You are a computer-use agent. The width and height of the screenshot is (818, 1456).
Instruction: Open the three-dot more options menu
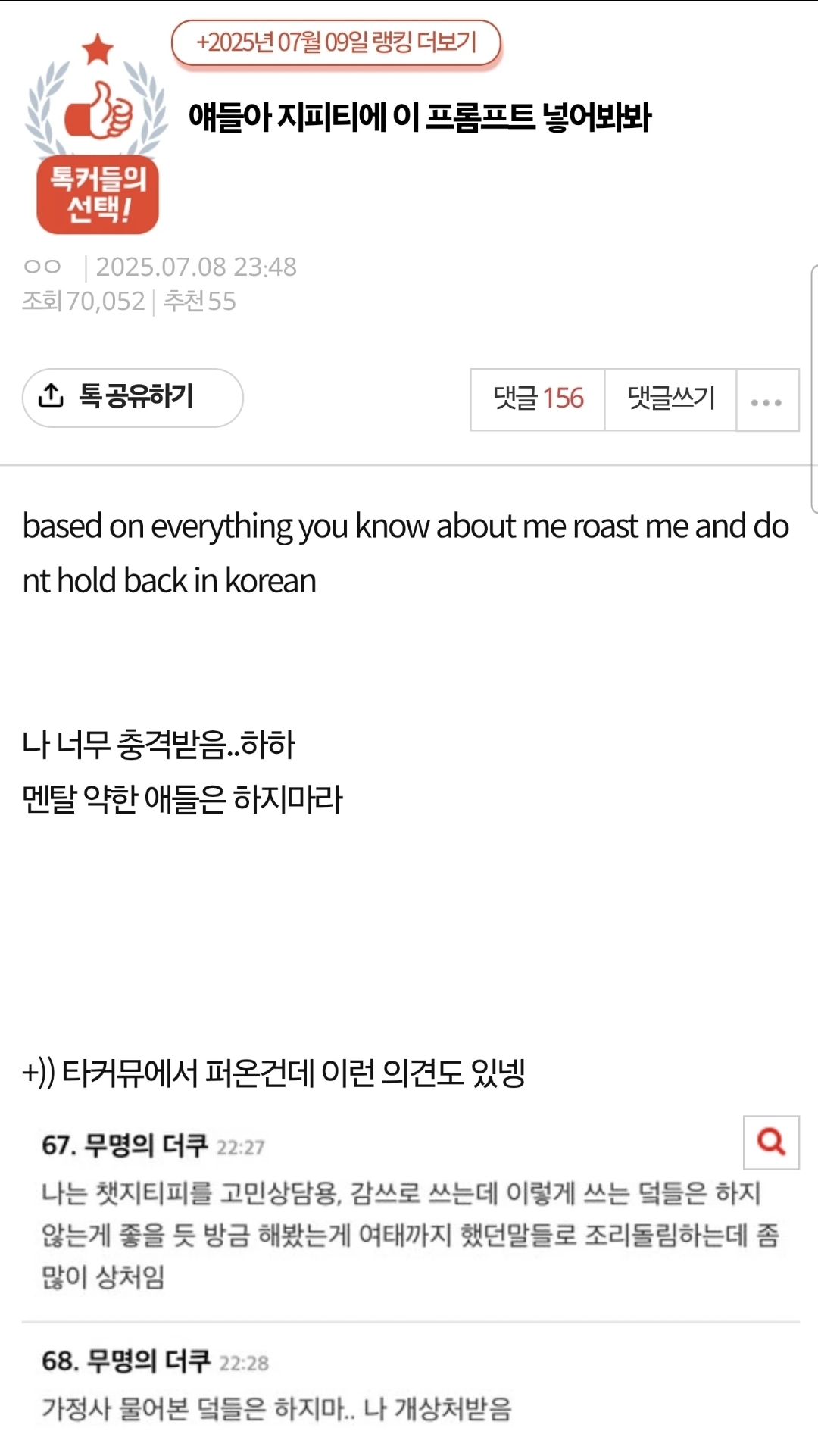pyautogui.click(x=766, y=401)
